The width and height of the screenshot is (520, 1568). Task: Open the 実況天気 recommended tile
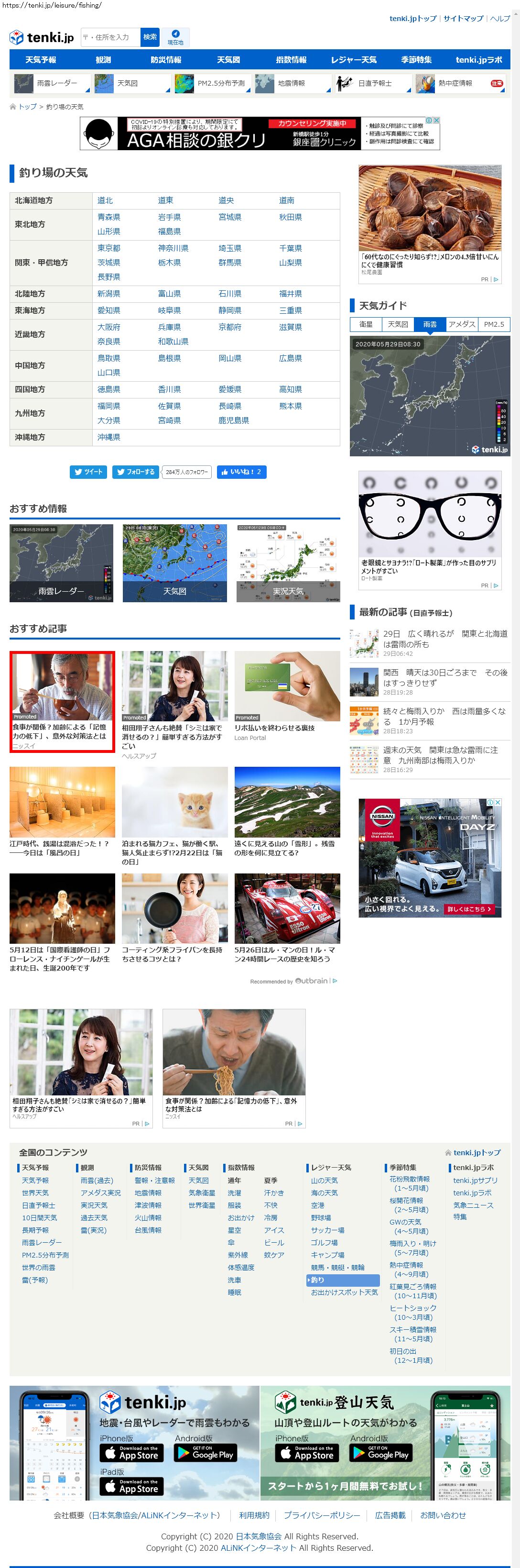point(288,563)
